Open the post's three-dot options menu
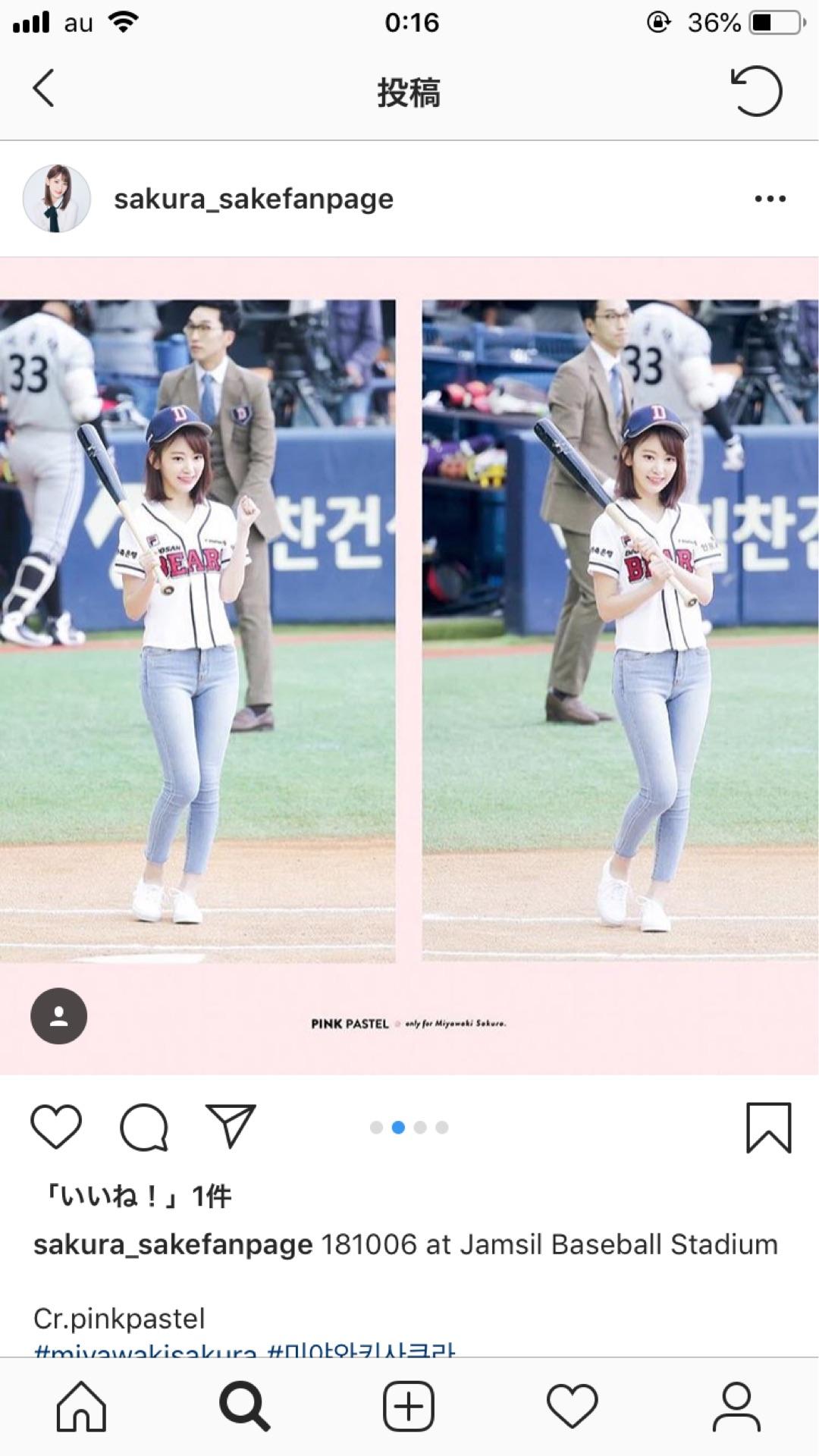Viewport: 819px width, 1456px height. 770,199
